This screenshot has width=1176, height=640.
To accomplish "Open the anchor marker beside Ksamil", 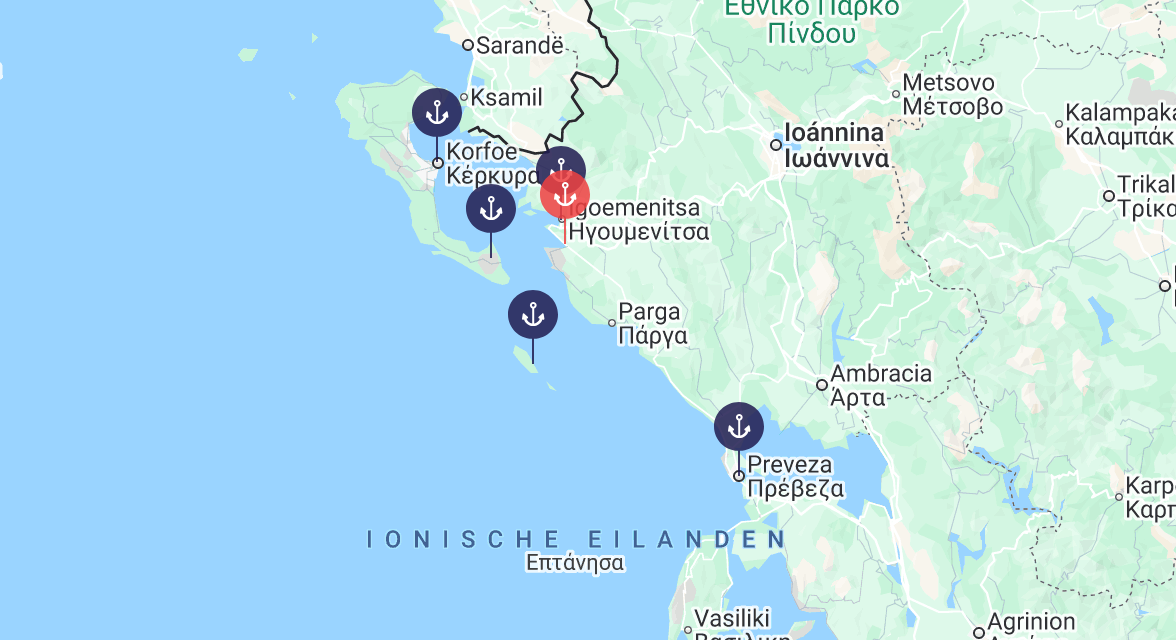I will (x=437, y=113).
